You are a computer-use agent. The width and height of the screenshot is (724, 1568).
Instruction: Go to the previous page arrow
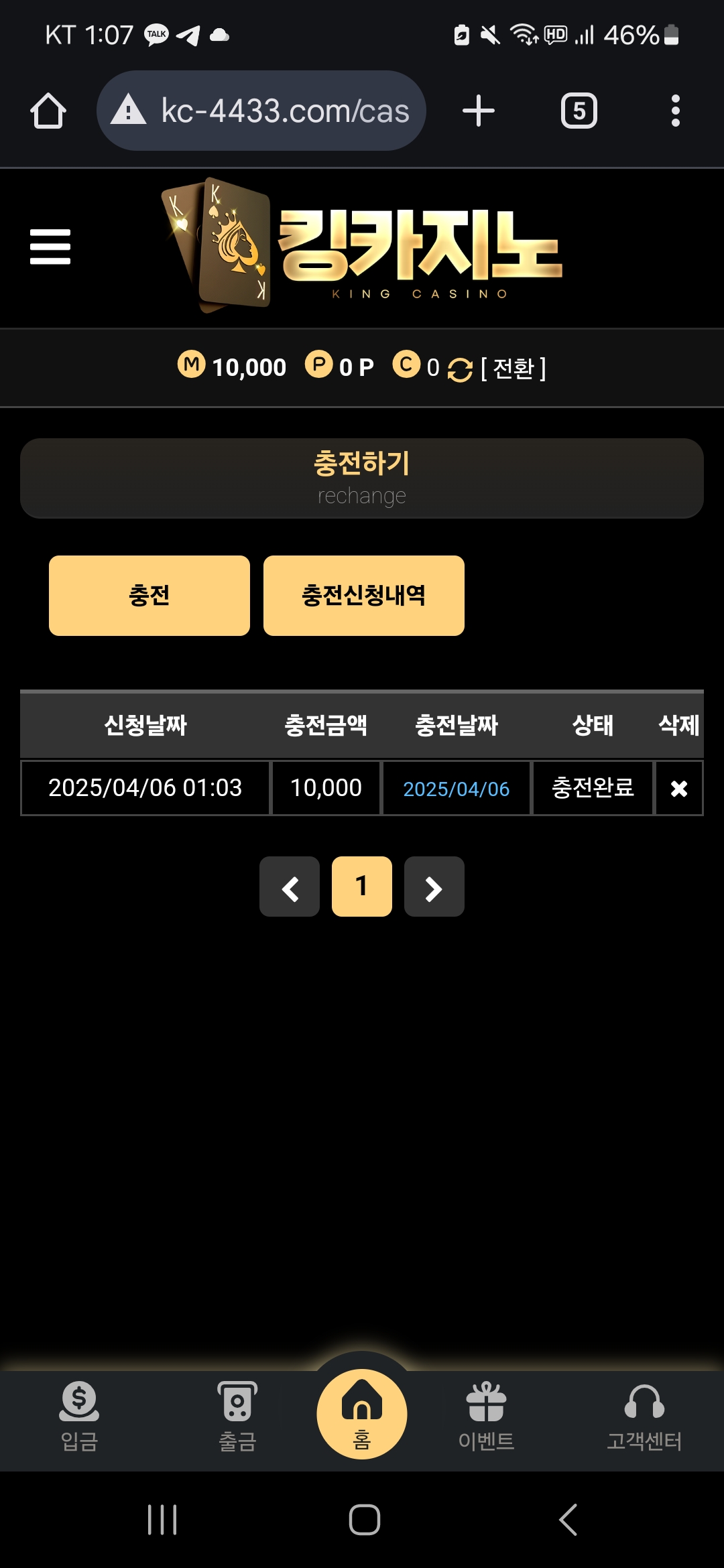290,887
